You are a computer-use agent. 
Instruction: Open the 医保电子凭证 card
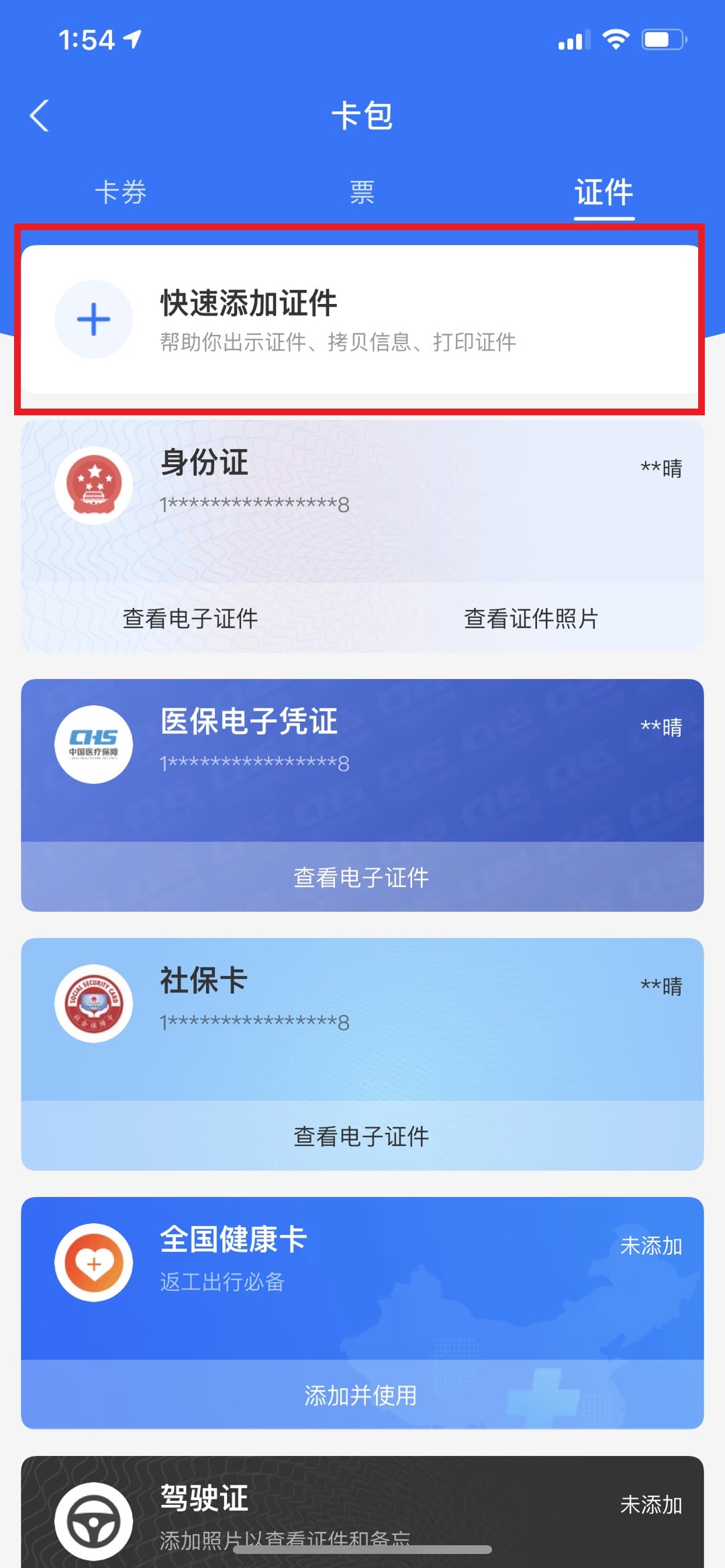click(362, 760)
